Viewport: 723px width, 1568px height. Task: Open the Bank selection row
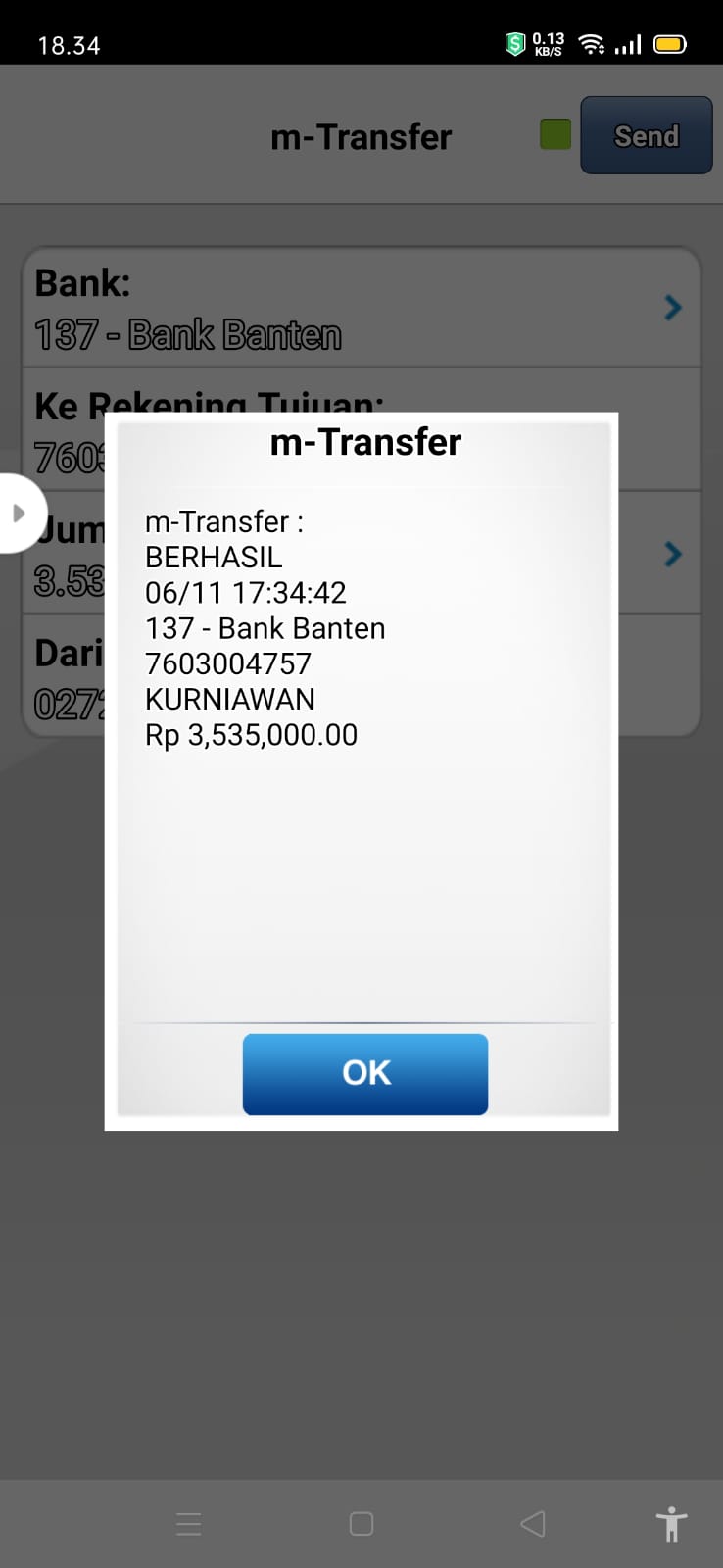(x=361, y=308)
